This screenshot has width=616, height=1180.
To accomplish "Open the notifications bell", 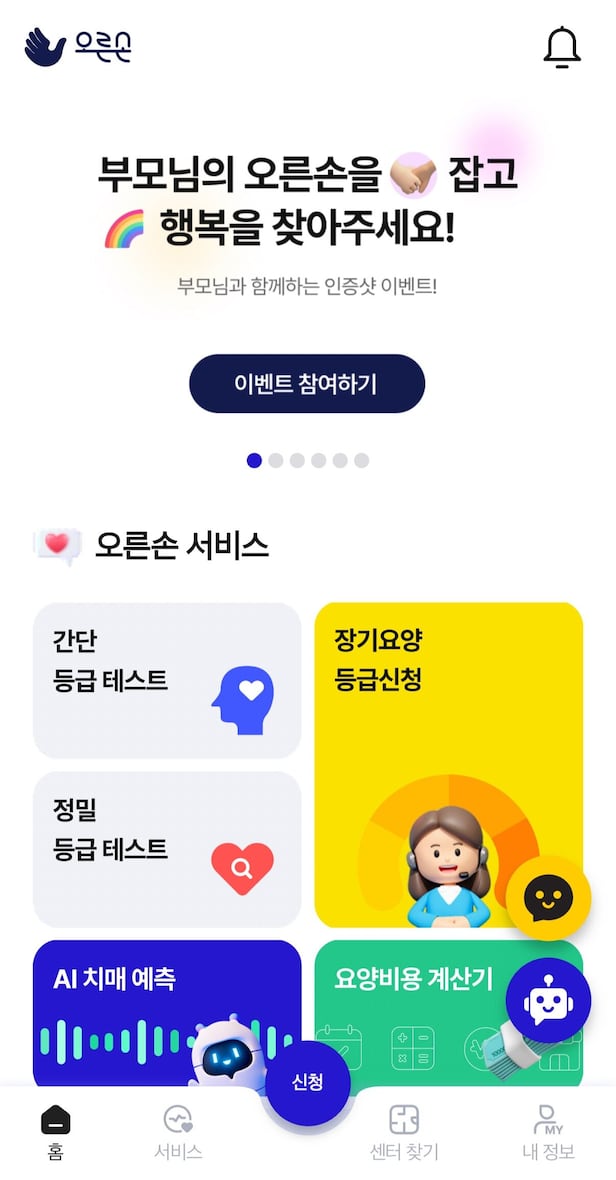I will (x=562, y=47).
